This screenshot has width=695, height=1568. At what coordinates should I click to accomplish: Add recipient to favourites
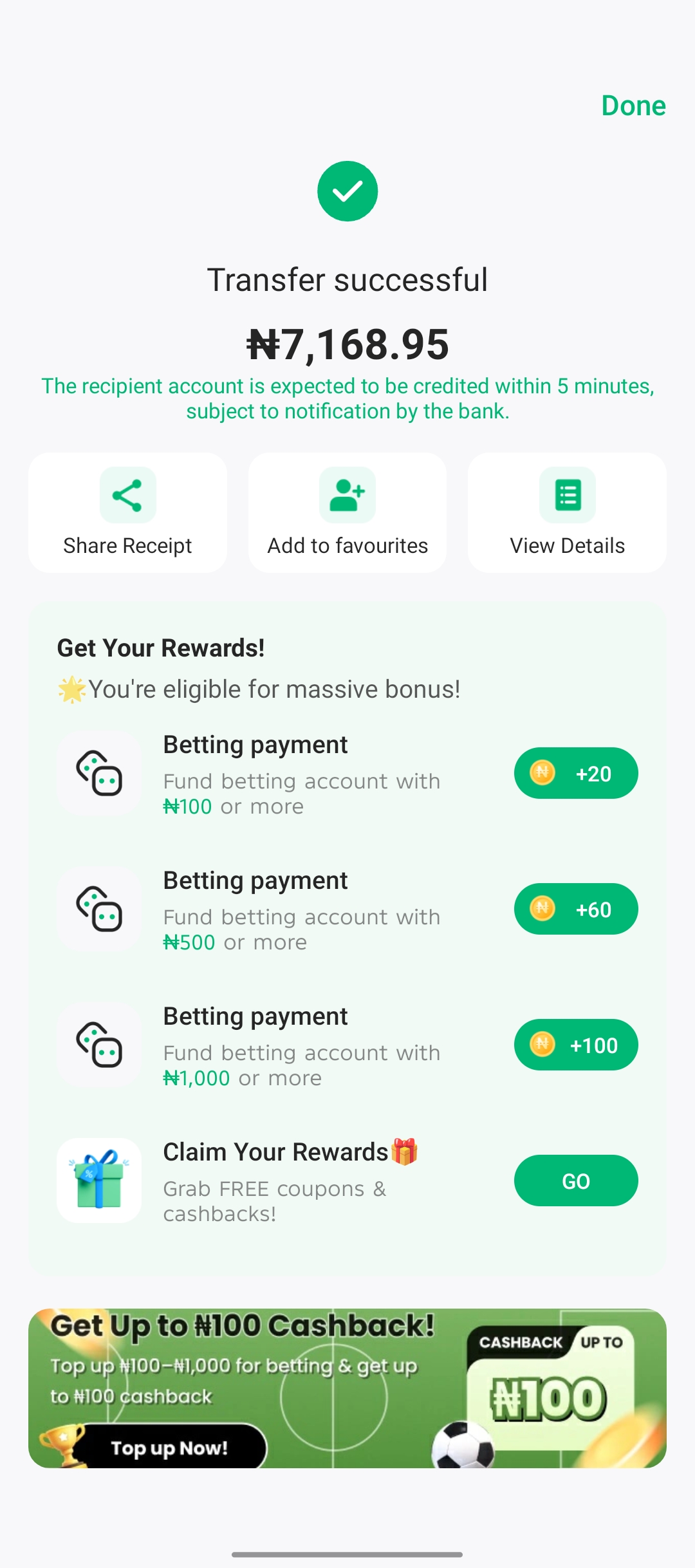point(347,512)
